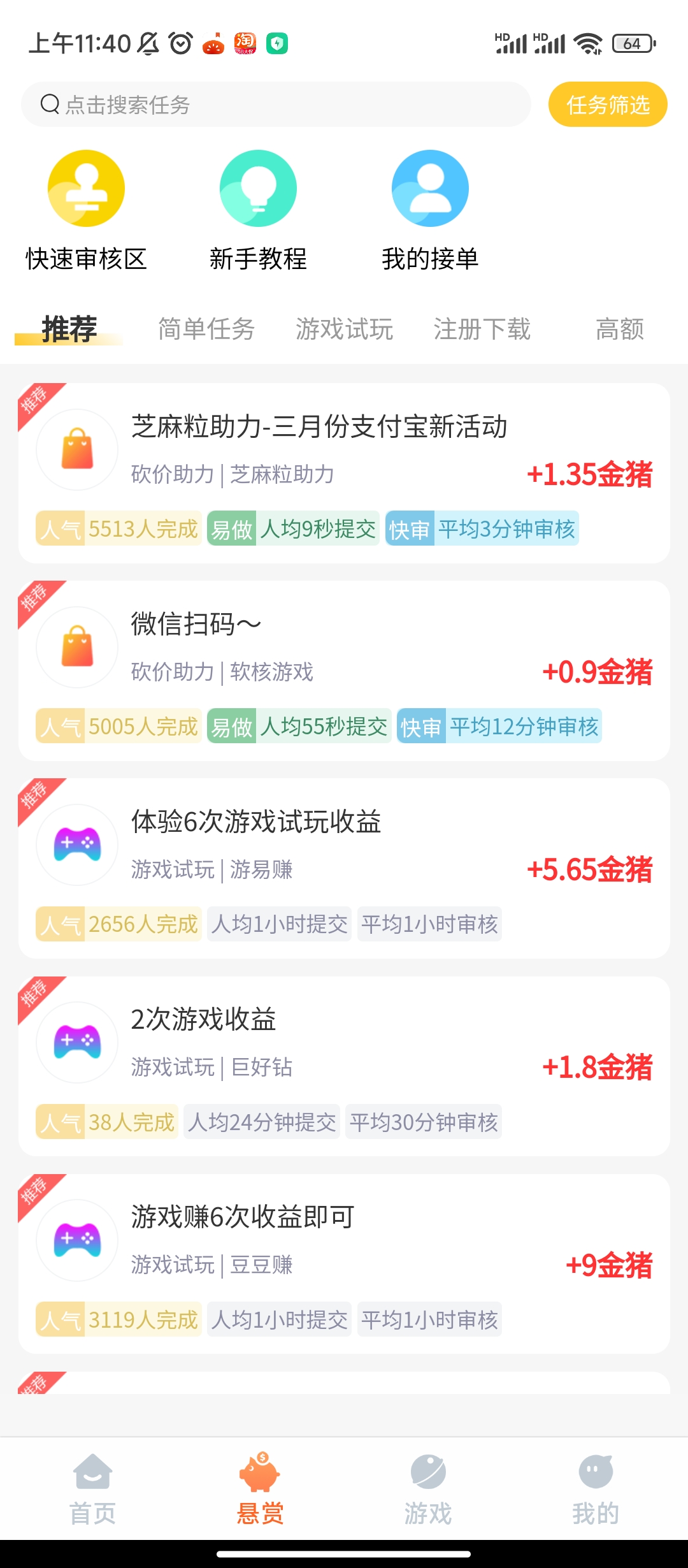Open the 新手教程 tutorial
The width and height of the screenshot is (688, 1568).
coord(258,211)
